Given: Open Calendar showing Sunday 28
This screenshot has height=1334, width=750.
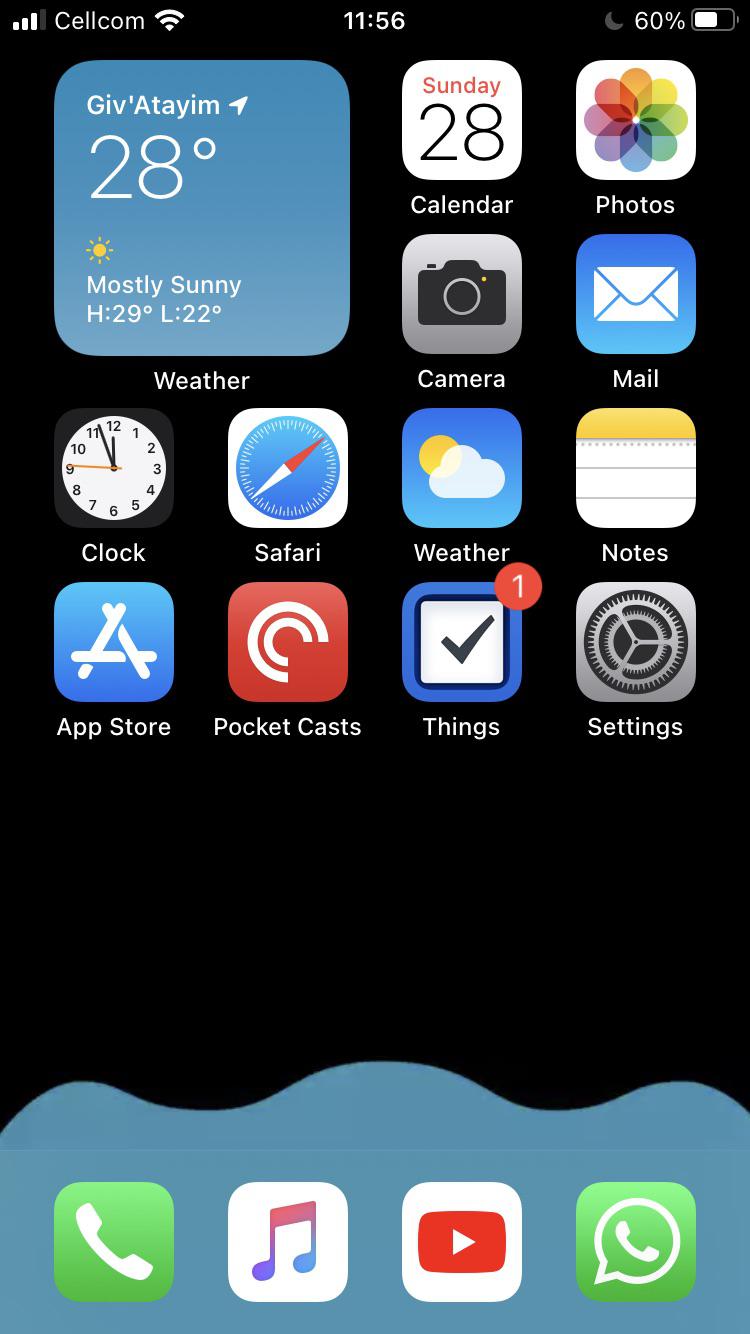Looking at the screenshot, I should coord(461,119).
